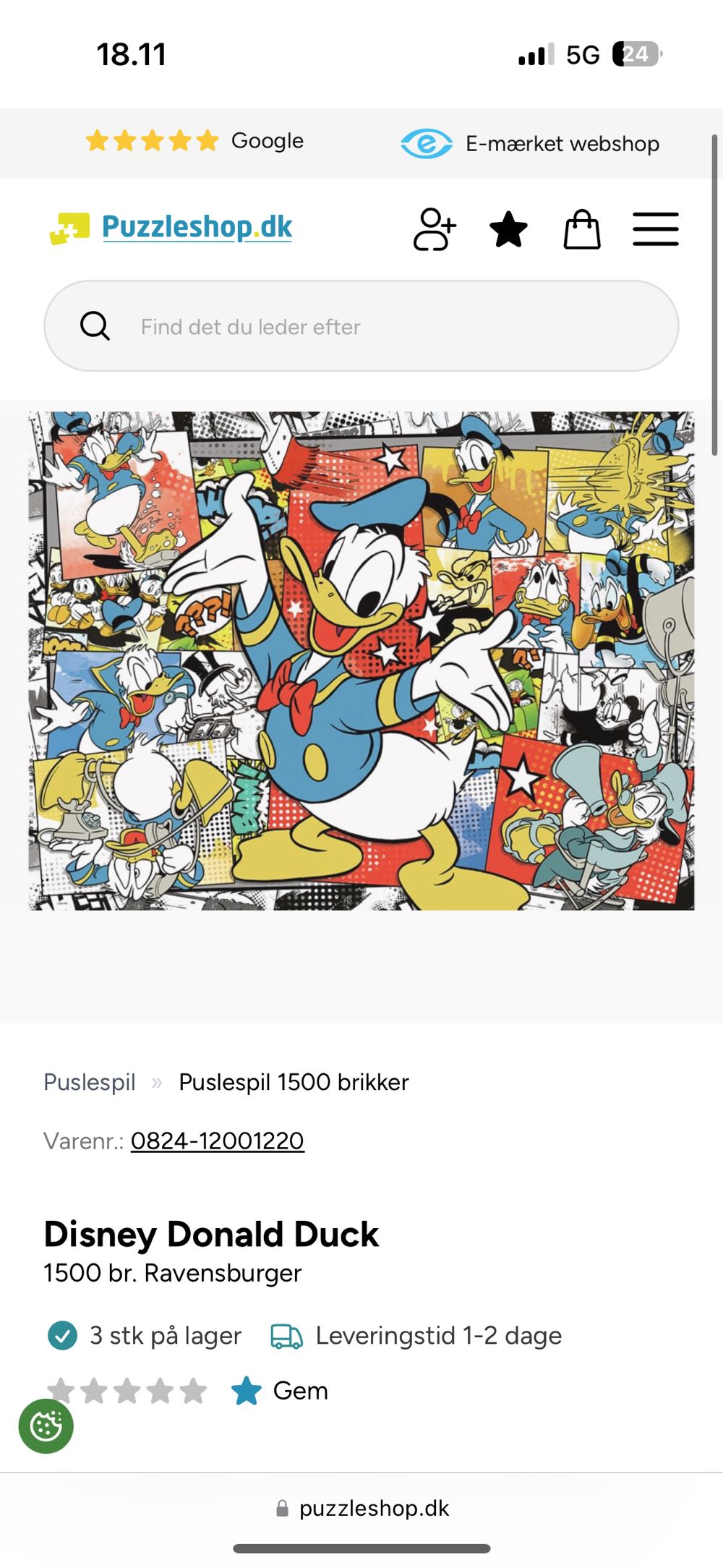The height and width of the screenshot is (1568, 723).
Task: Open the Puslespil 1500 brikker breadcrumb
Action: [294, 1082]
